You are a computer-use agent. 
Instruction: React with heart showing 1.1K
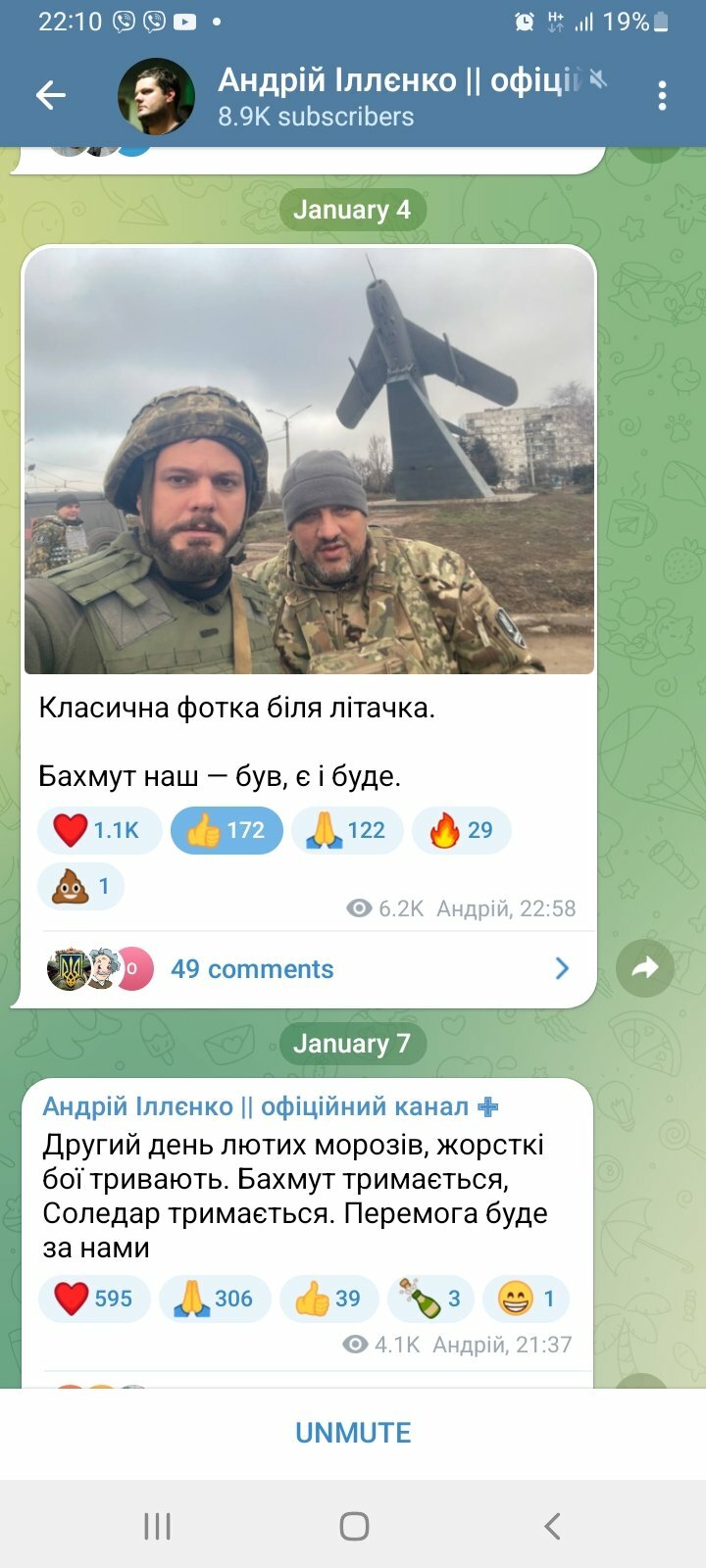pos(98,830)
